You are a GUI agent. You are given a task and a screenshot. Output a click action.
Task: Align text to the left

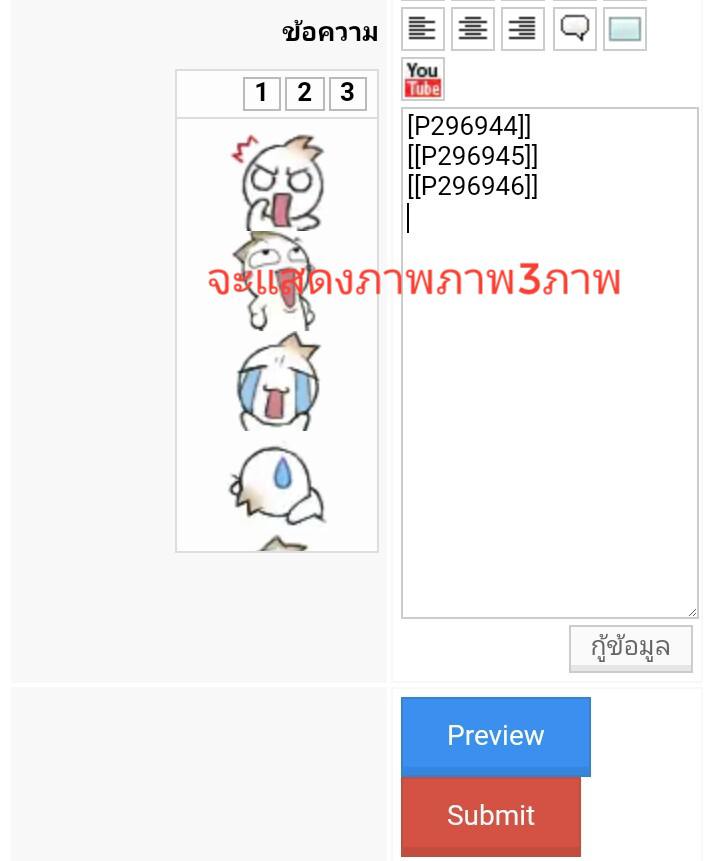point(423,29)
